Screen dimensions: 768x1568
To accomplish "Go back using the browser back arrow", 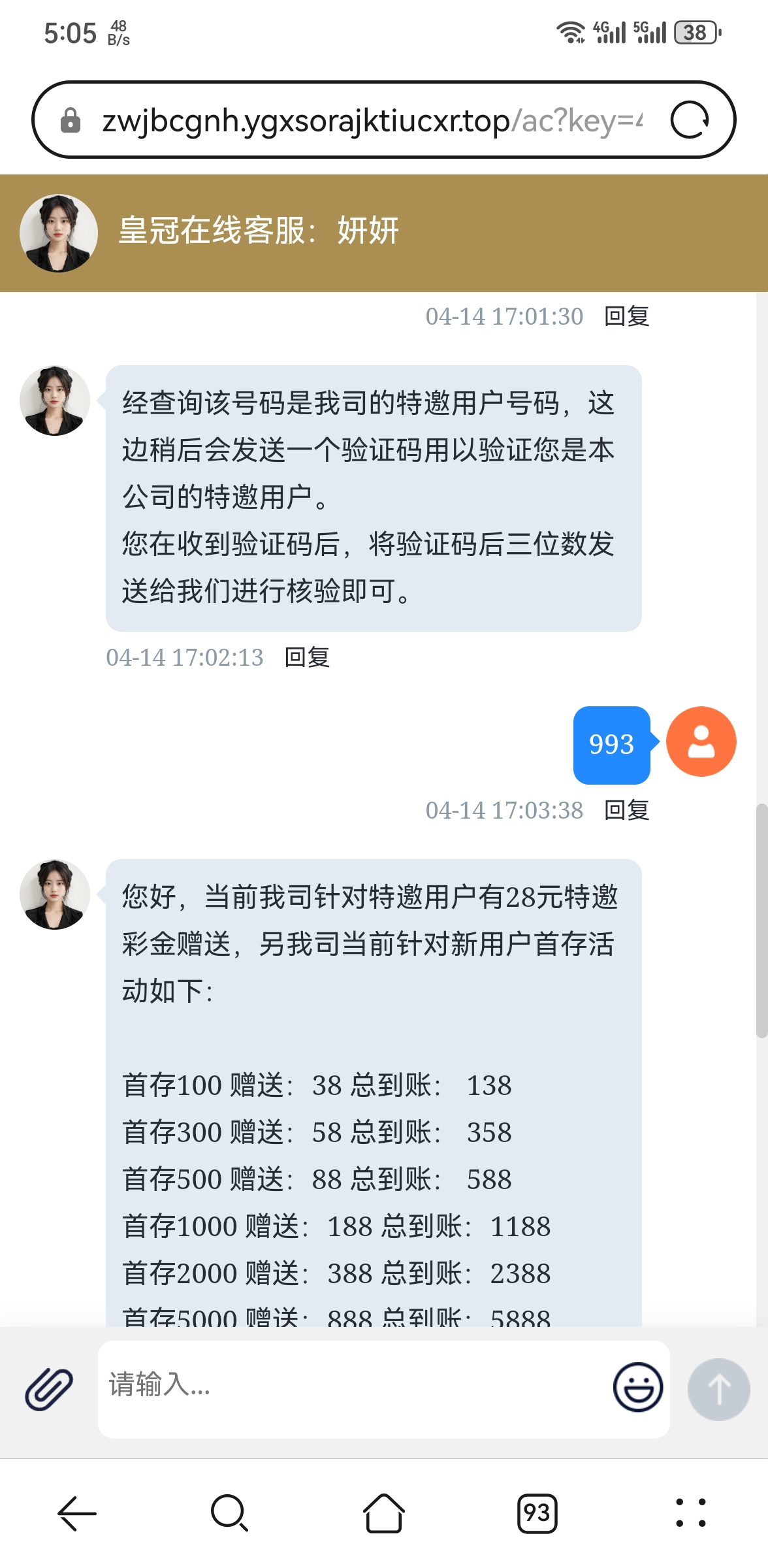I will 77,1513.
